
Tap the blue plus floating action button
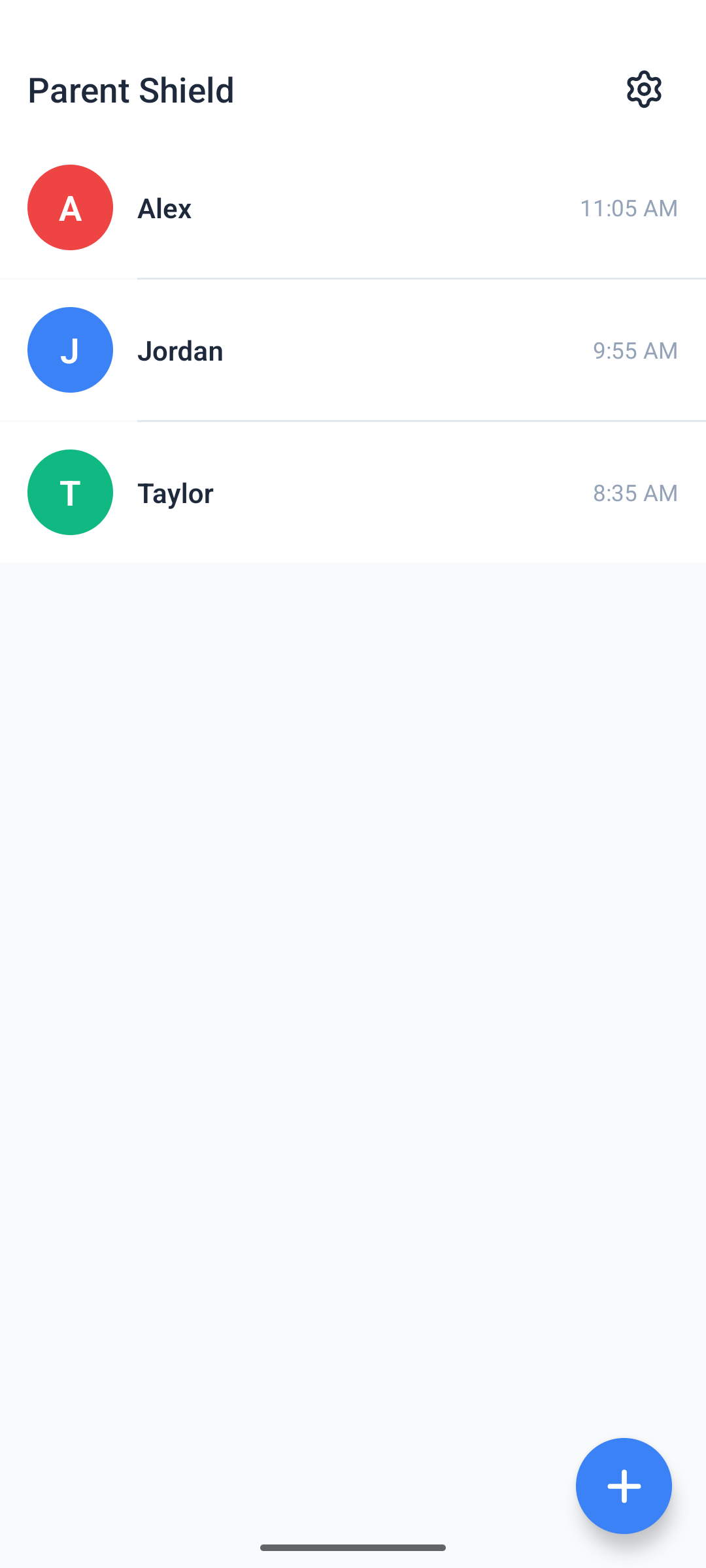624,1486
